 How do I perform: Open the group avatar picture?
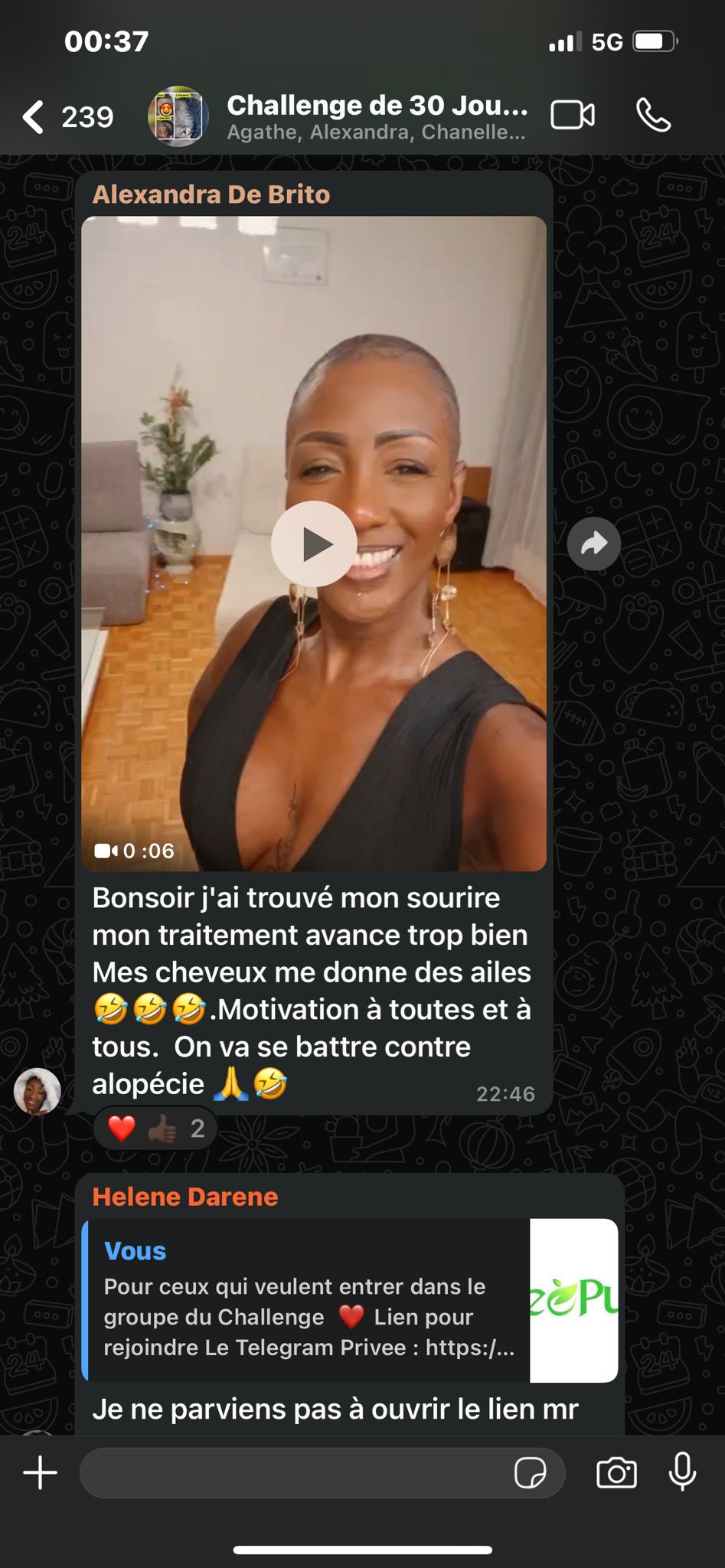point(178,116)
